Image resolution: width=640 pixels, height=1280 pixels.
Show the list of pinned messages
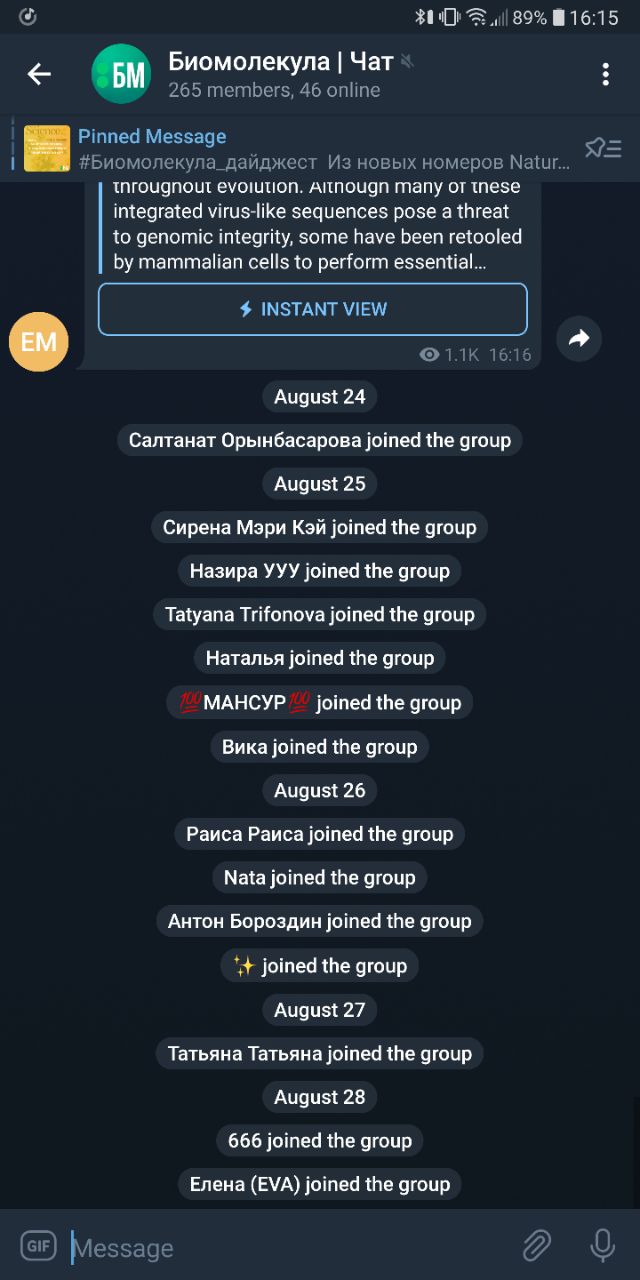coord(603,149)
